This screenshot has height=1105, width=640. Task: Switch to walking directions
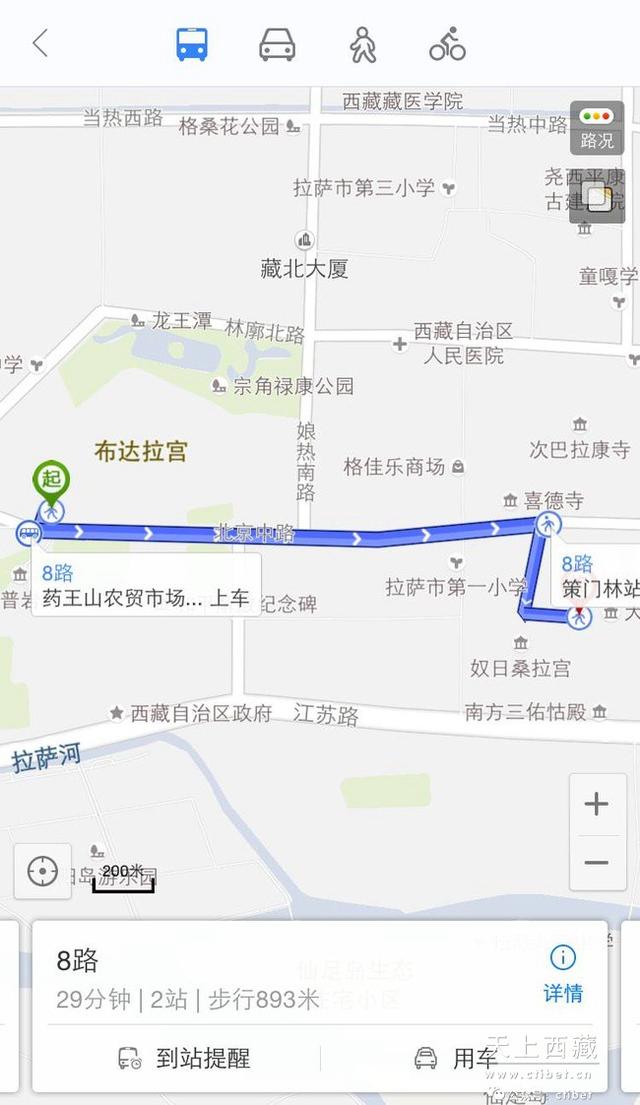coord(363,44)
